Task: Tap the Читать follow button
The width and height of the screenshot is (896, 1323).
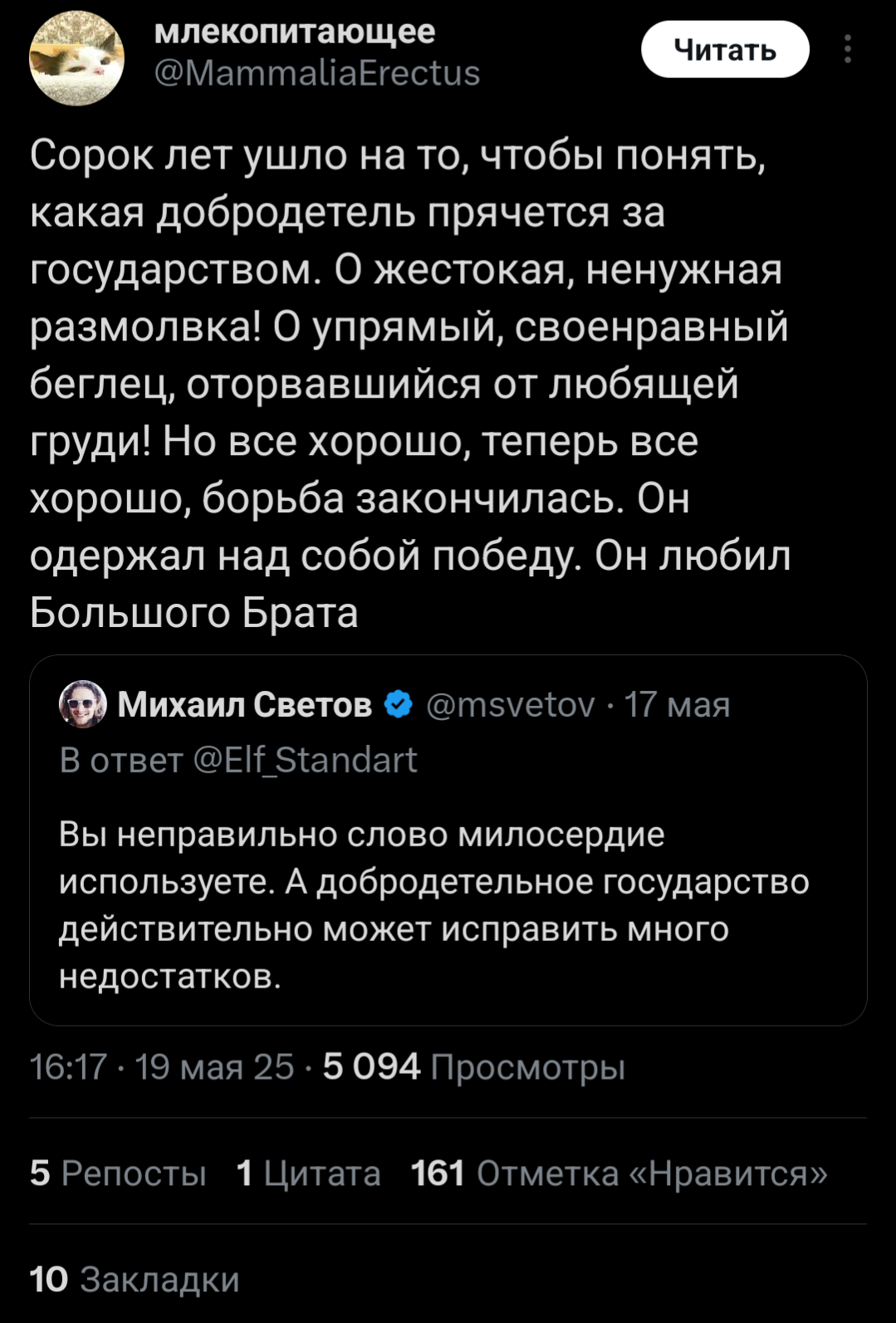Action: pos(724,50)
